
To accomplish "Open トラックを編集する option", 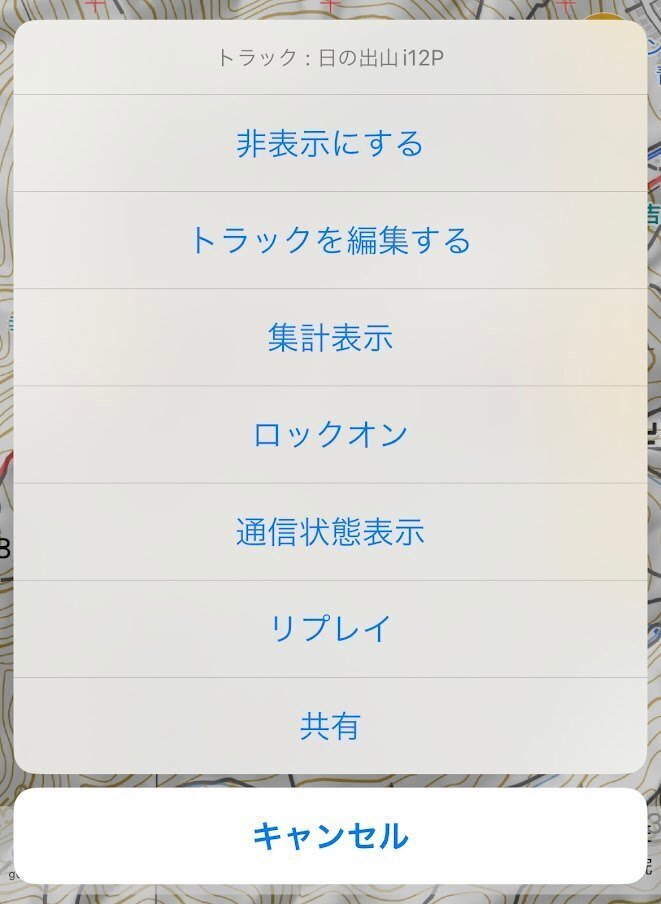I will (330, 241).
